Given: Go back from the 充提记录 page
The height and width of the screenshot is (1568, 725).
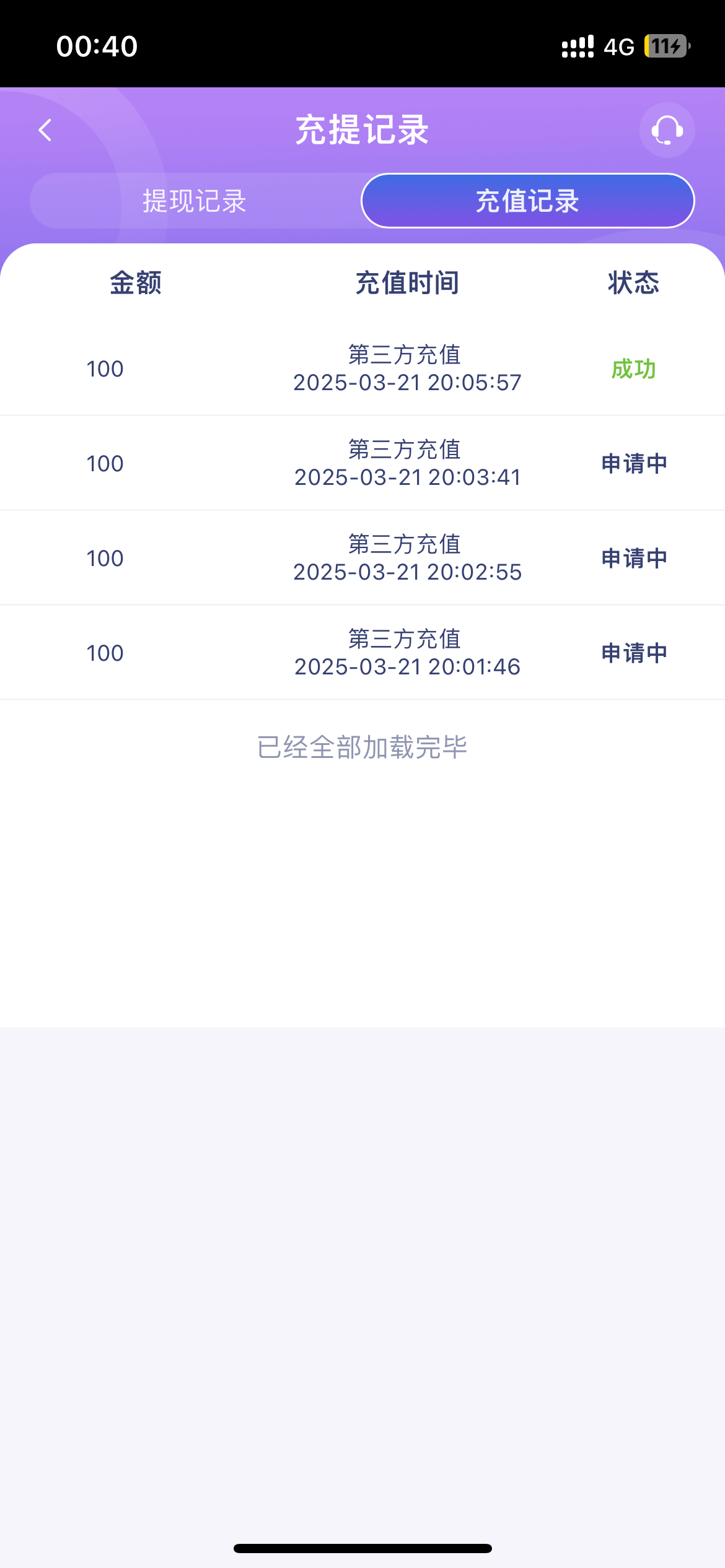Looking at the screenshot, I should pos(45,130).
